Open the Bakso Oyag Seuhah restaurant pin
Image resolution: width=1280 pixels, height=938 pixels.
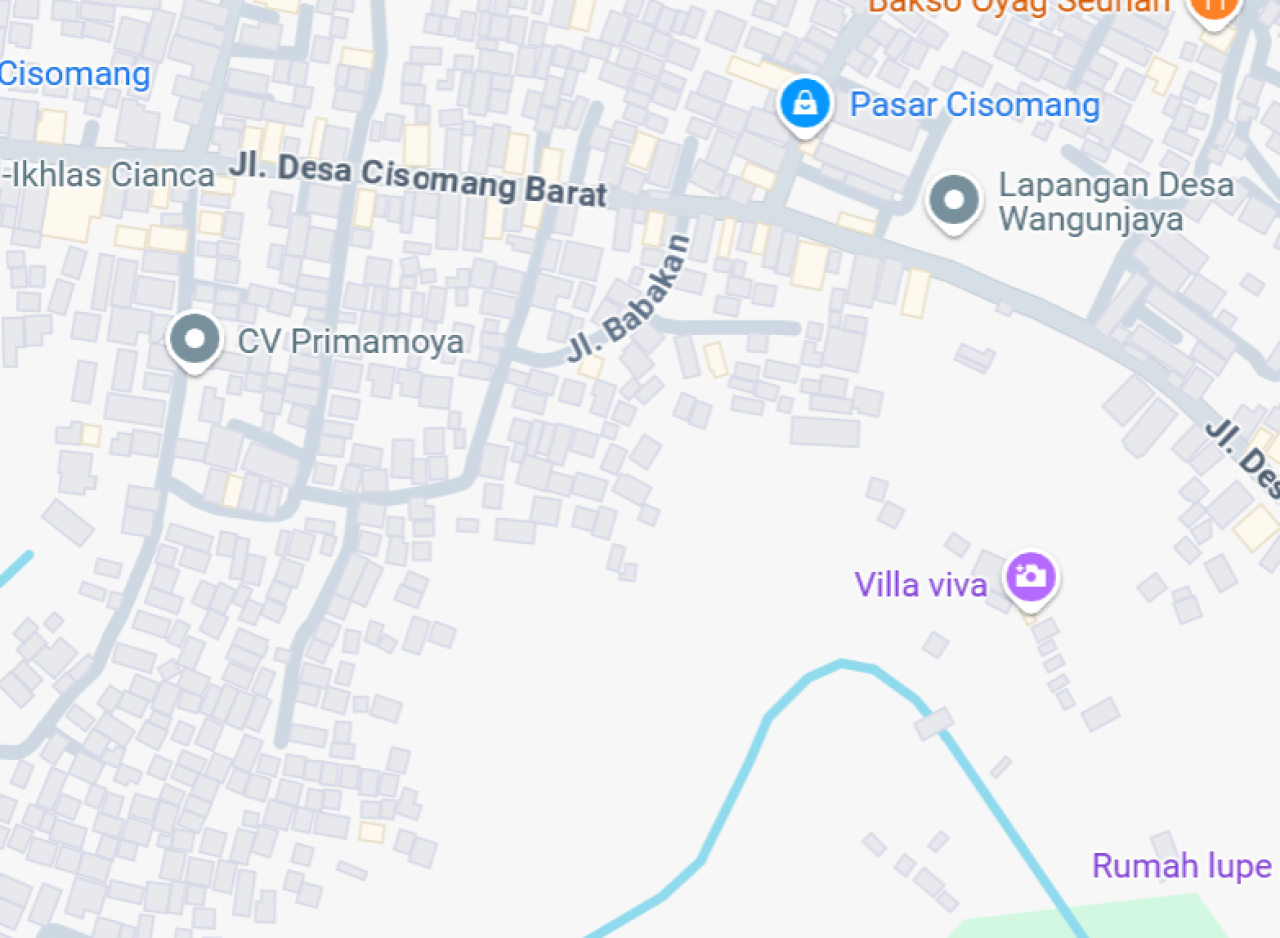pos(1211,10)
